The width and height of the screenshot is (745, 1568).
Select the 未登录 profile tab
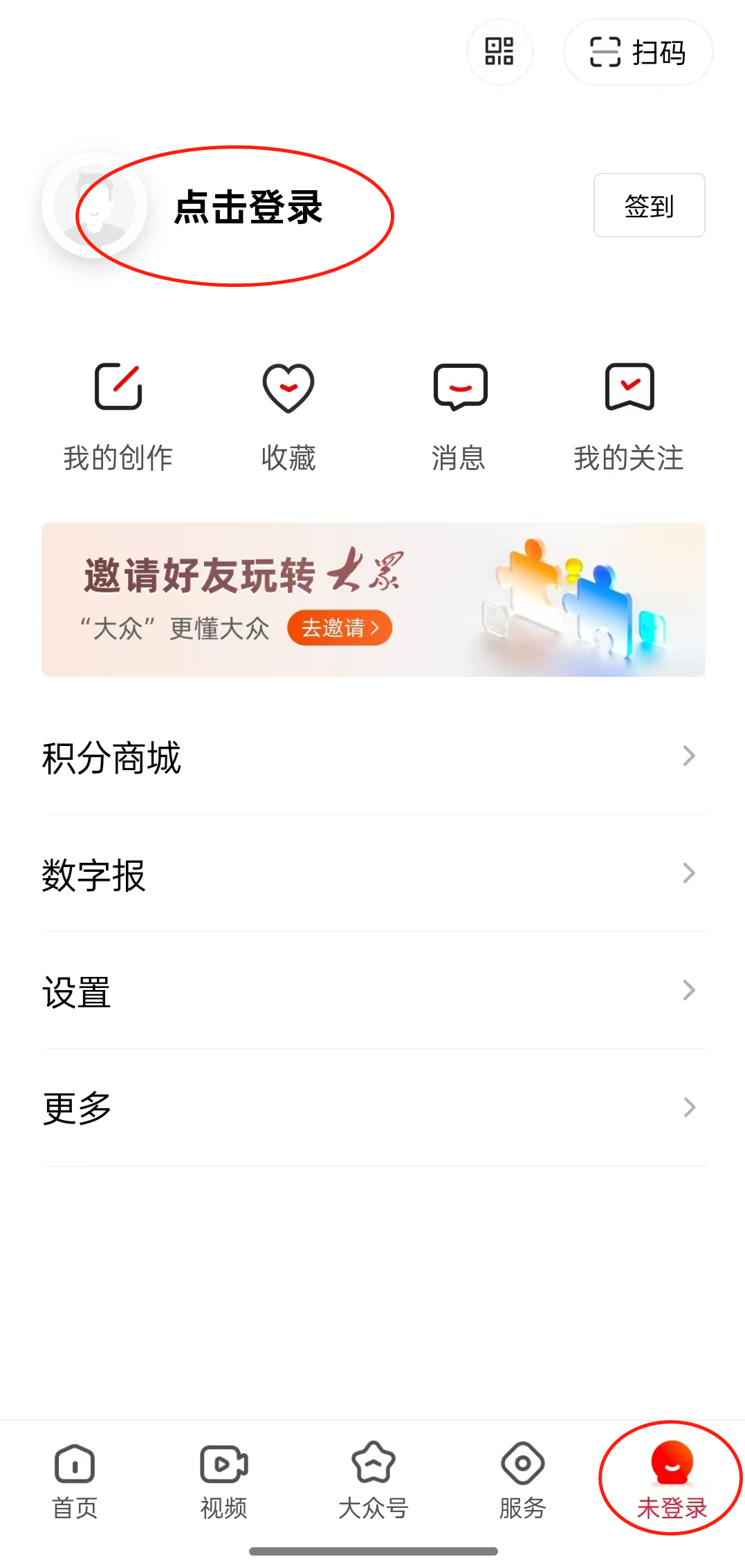pyautogui.click(x=671, y=1481)
